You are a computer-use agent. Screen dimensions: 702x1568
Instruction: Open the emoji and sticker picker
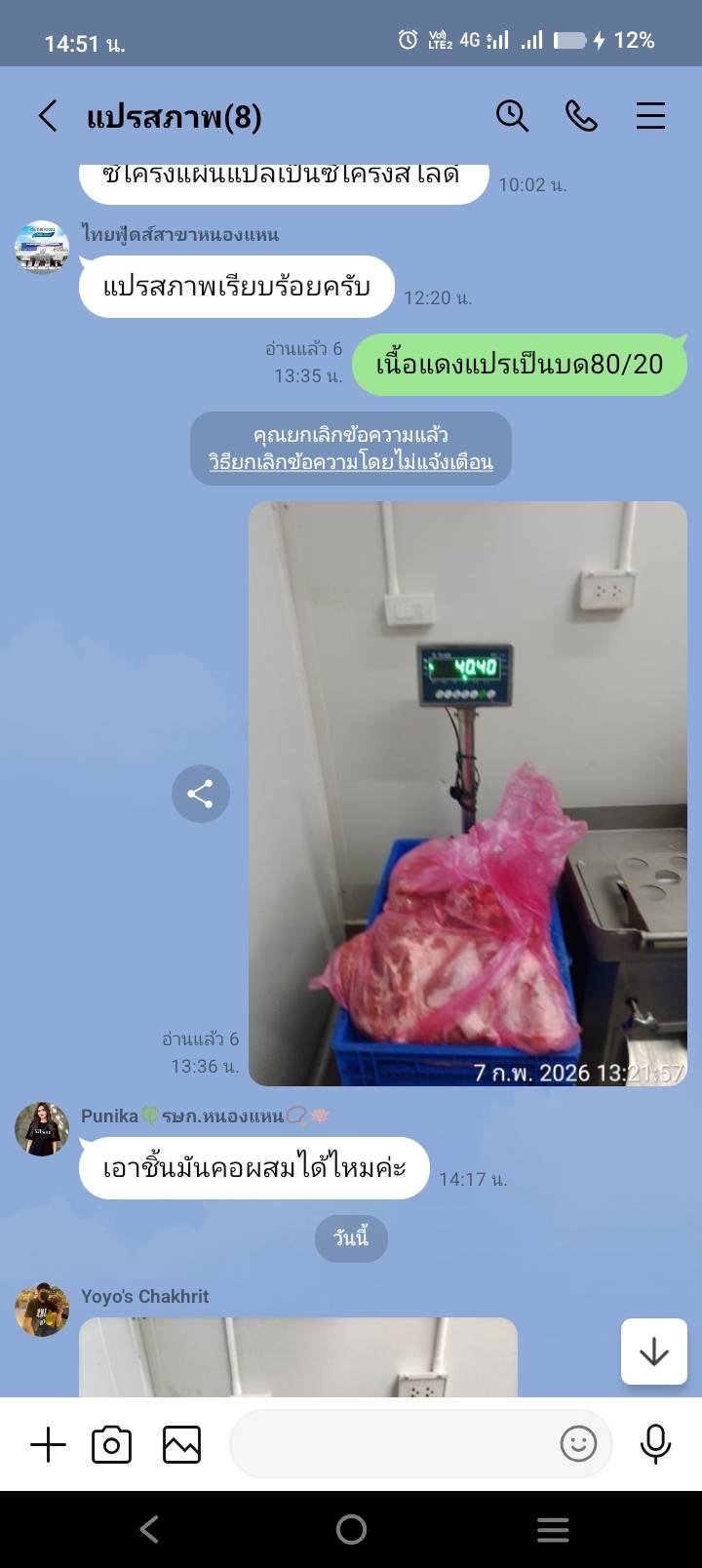tap(578, 1444)
